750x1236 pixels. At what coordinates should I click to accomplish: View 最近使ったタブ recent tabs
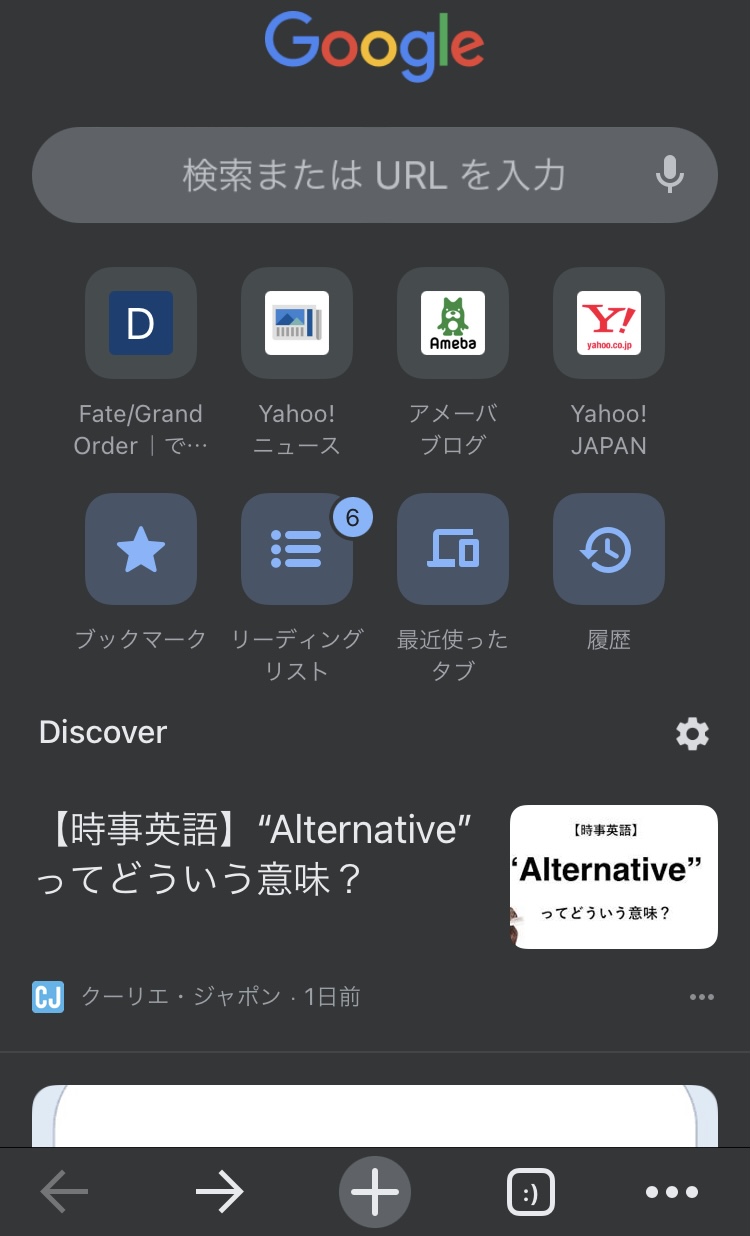pyautogui.click(x=453, y=549)
